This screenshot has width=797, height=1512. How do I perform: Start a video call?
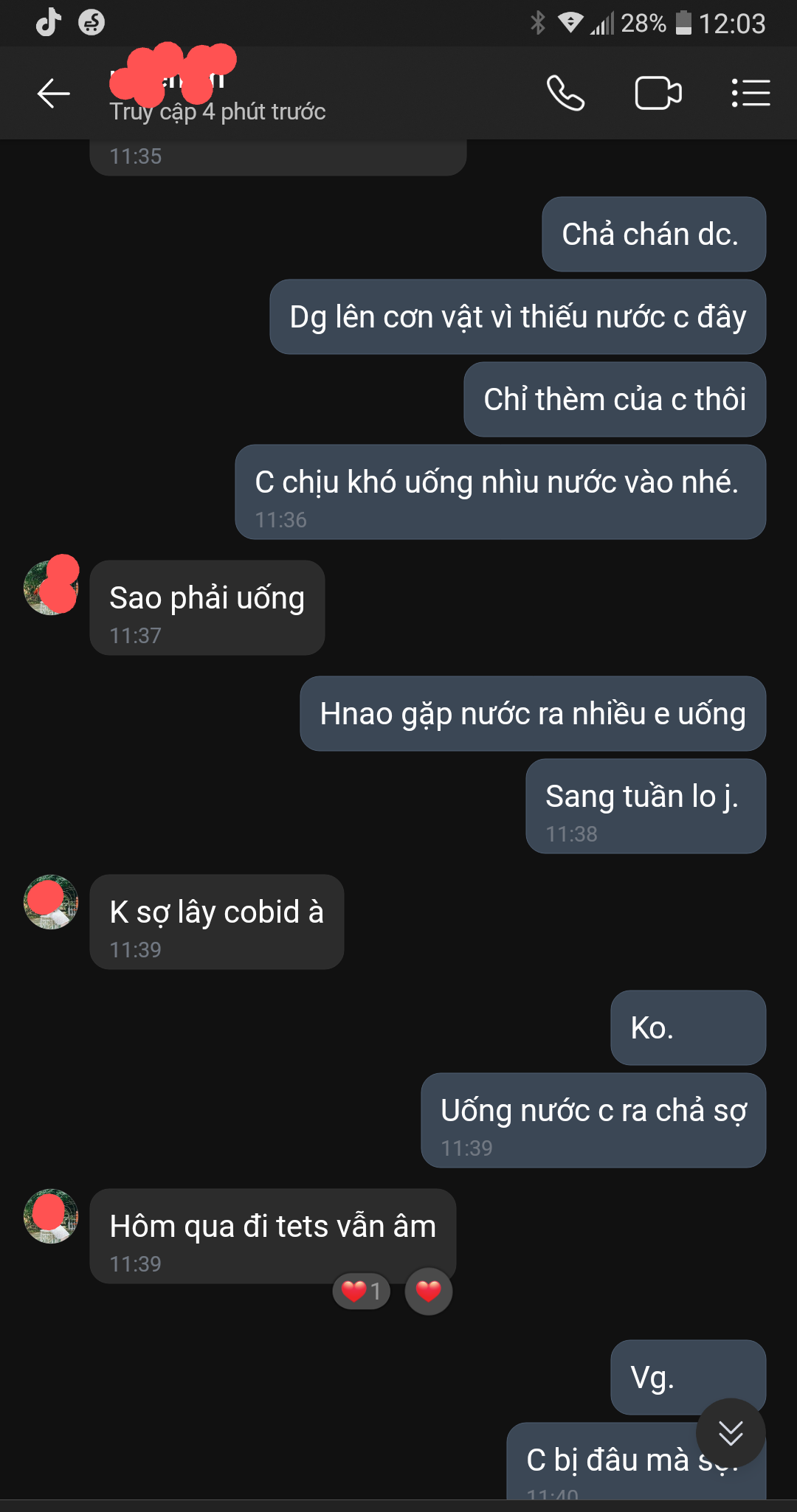(x=658, y=94)
